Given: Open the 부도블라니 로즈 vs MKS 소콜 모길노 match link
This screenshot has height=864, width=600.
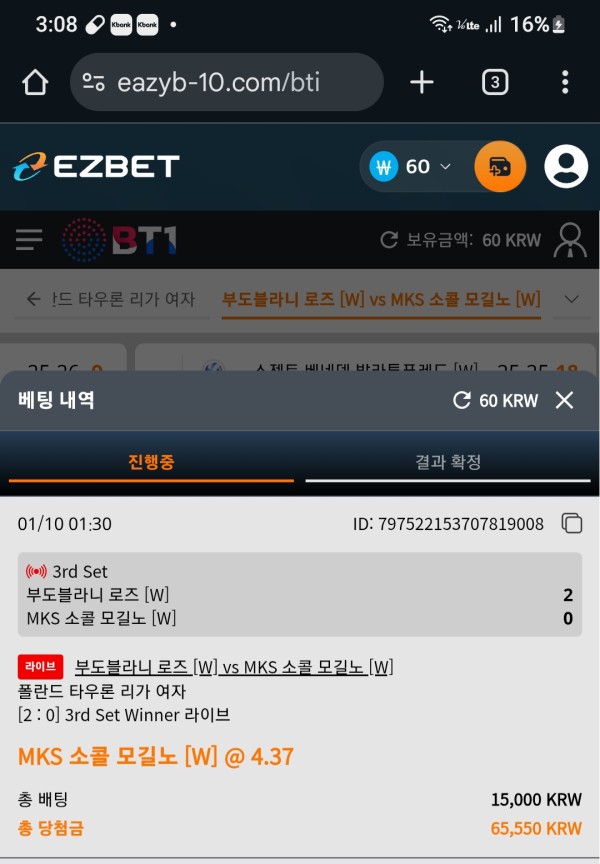Looking at the screenshot, I should [x=234, y=667].
